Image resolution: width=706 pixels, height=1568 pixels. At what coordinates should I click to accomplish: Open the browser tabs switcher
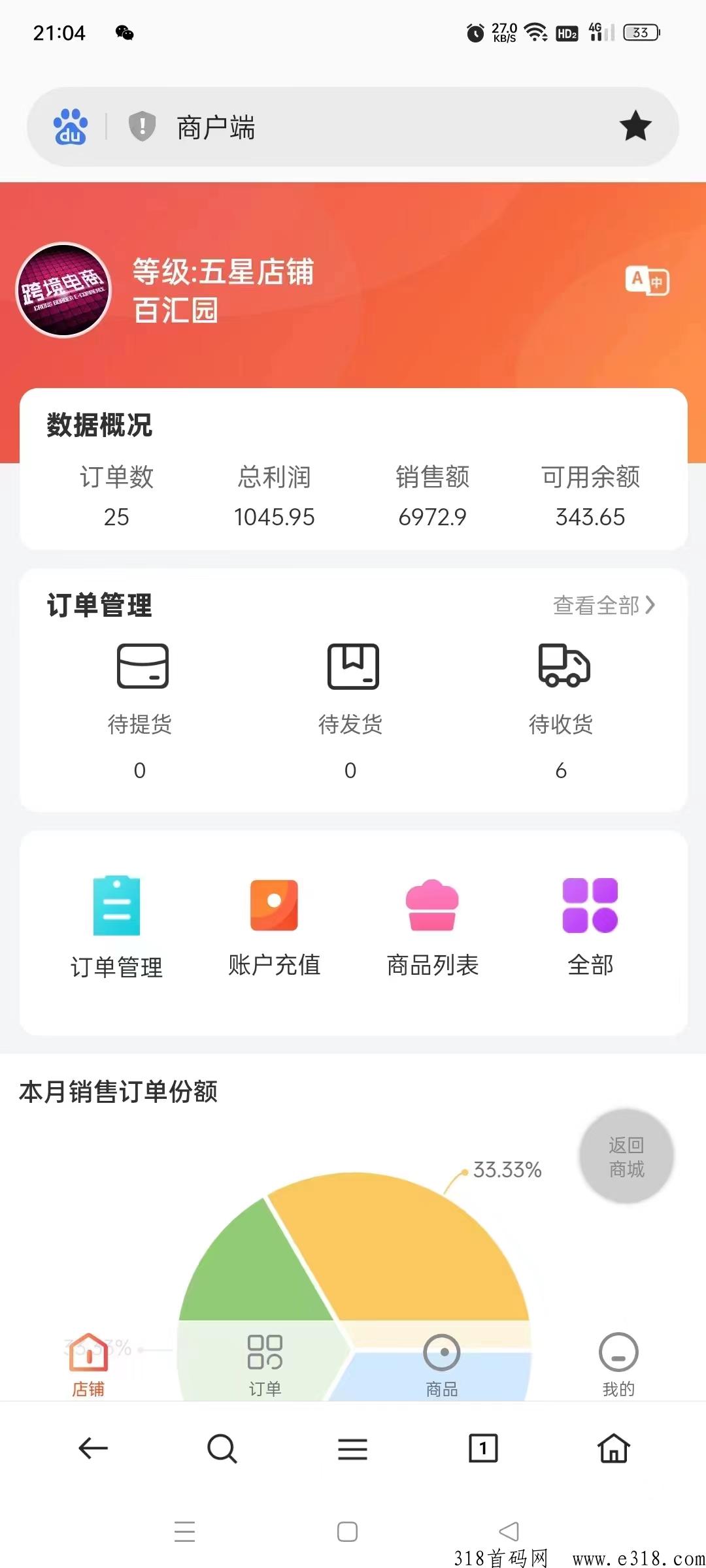pos(483,1448)
